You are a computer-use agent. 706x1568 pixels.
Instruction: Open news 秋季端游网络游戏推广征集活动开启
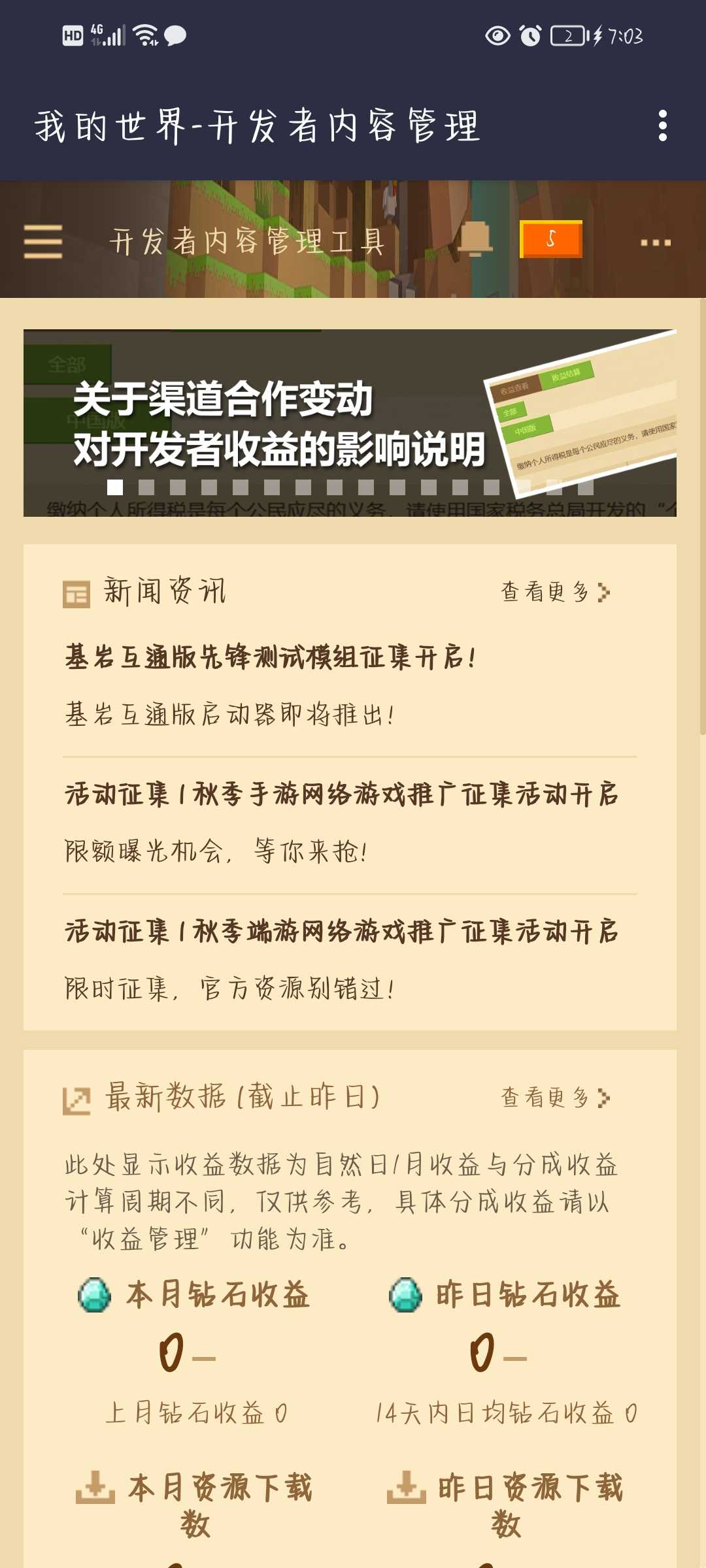point(341,932)
